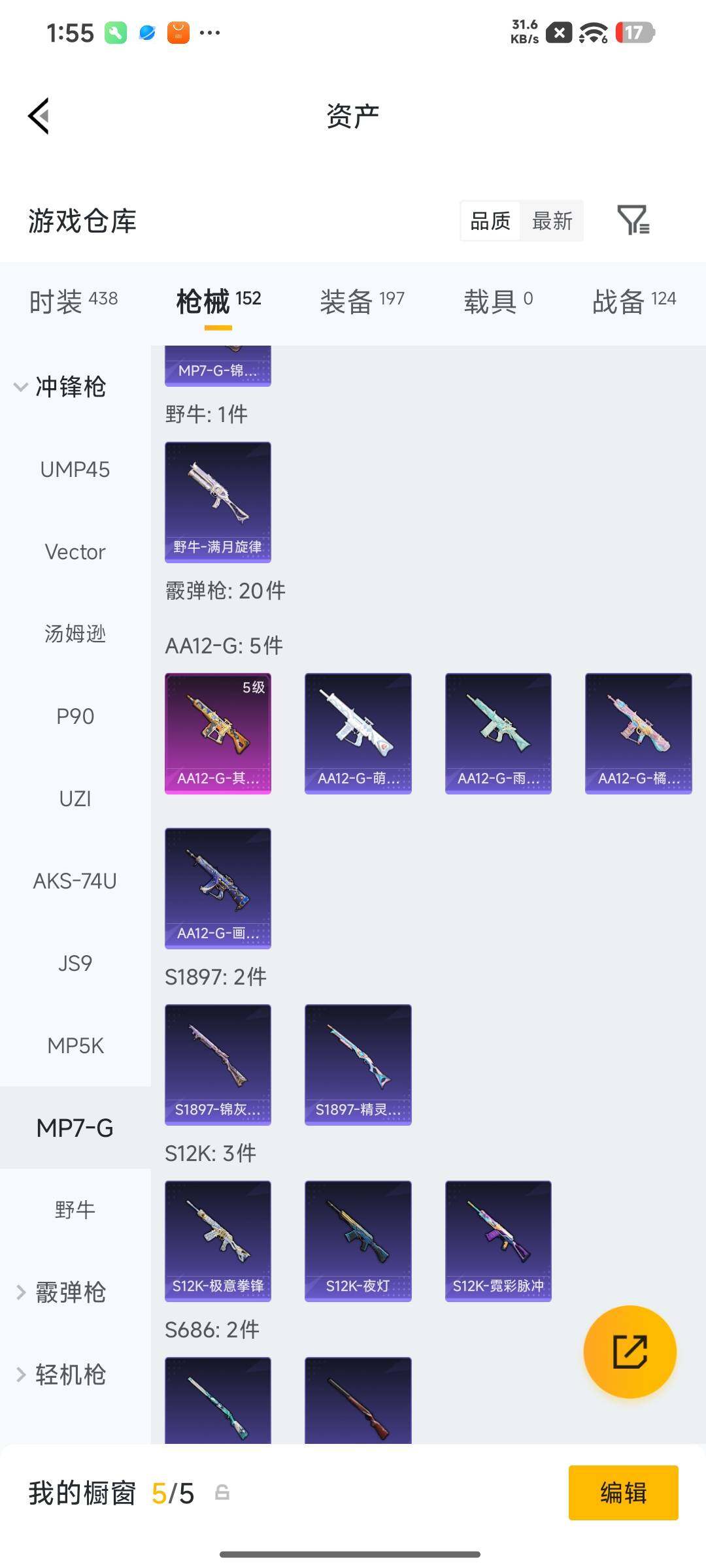
Task: Switch to the 载具 tab
Action: (x=498, y=301)
